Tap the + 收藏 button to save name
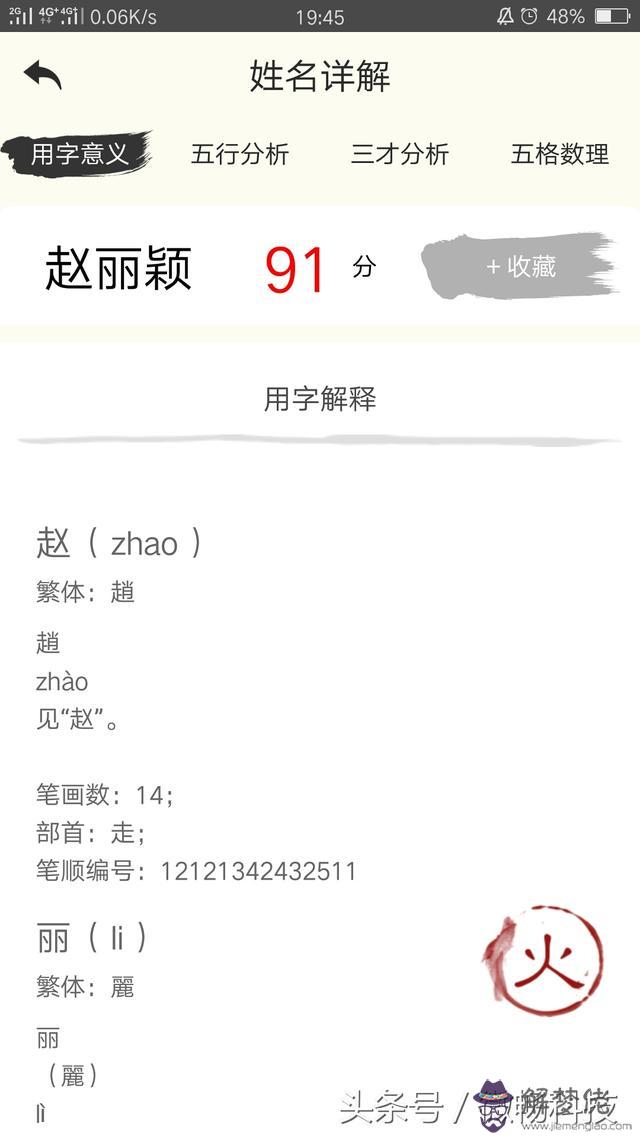 point(520,267)
